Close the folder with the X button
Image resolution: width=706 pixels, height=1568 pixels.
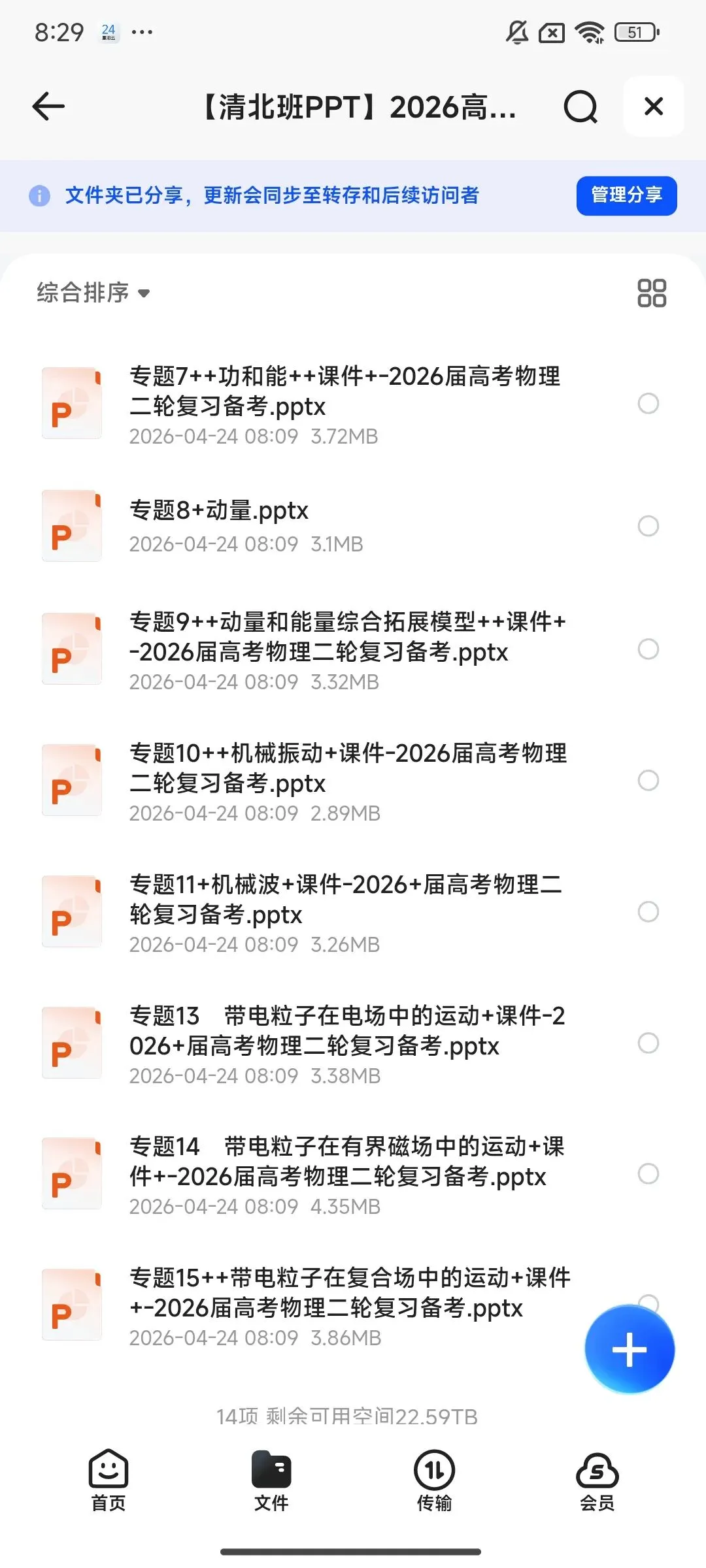pyautogui.click(x=653, y=106)
